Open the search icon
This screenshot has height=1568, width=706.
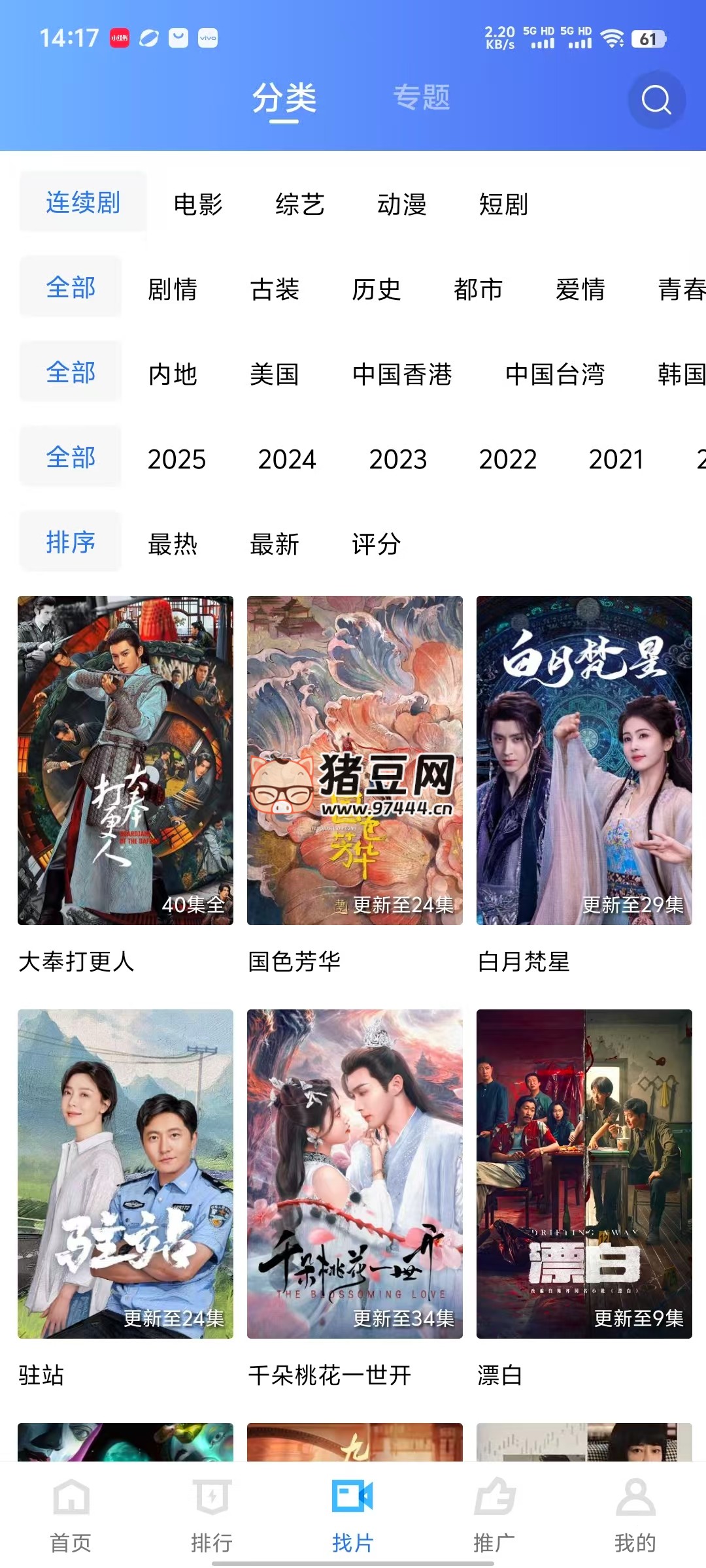656,100
